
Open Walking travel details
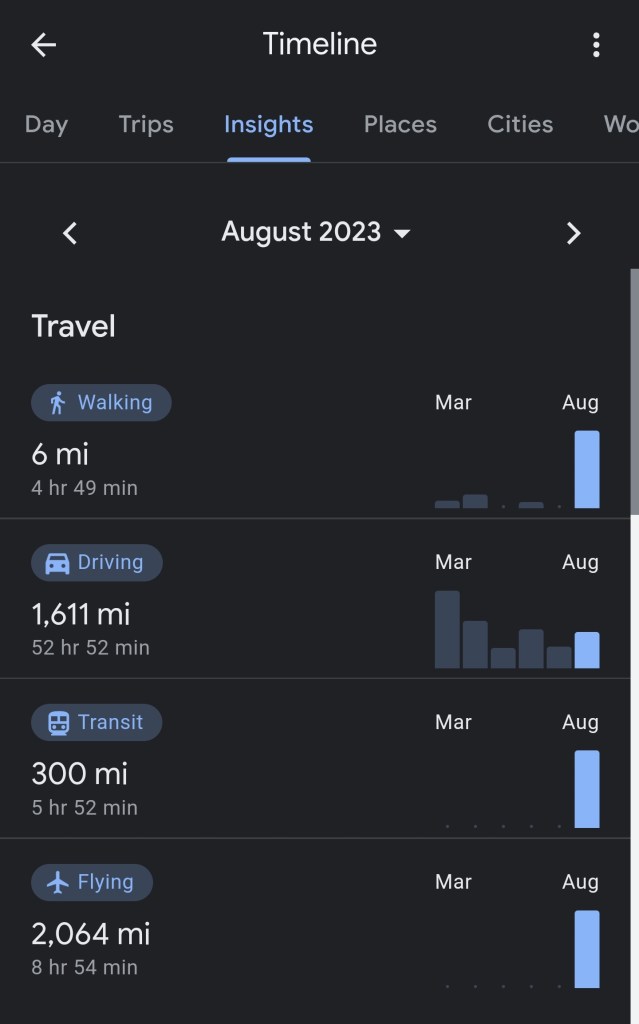[101, 403]
